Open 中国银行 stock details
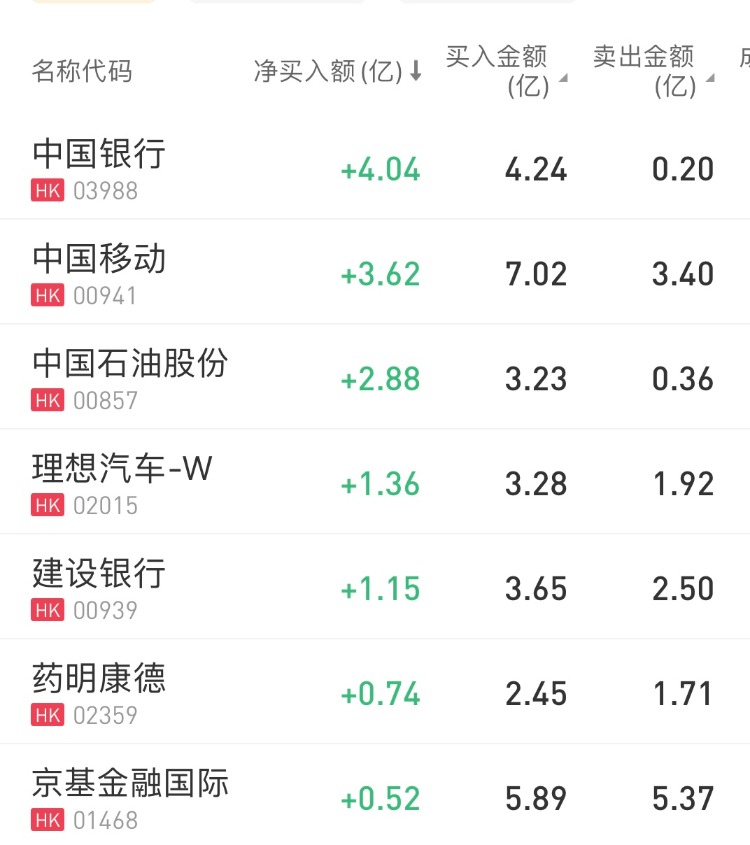Viewport: 750px width, 845px height. tap(99, 167)
